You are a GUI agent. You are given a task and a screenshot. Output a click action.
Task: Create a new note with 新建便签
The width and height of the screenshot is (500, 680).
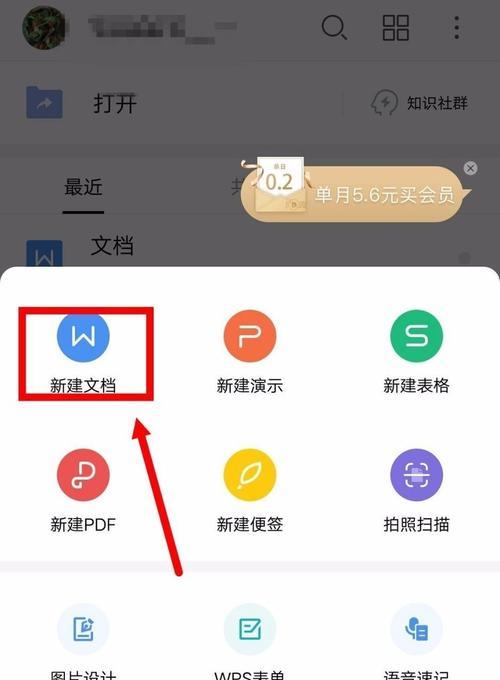click(x=250, y=490)
